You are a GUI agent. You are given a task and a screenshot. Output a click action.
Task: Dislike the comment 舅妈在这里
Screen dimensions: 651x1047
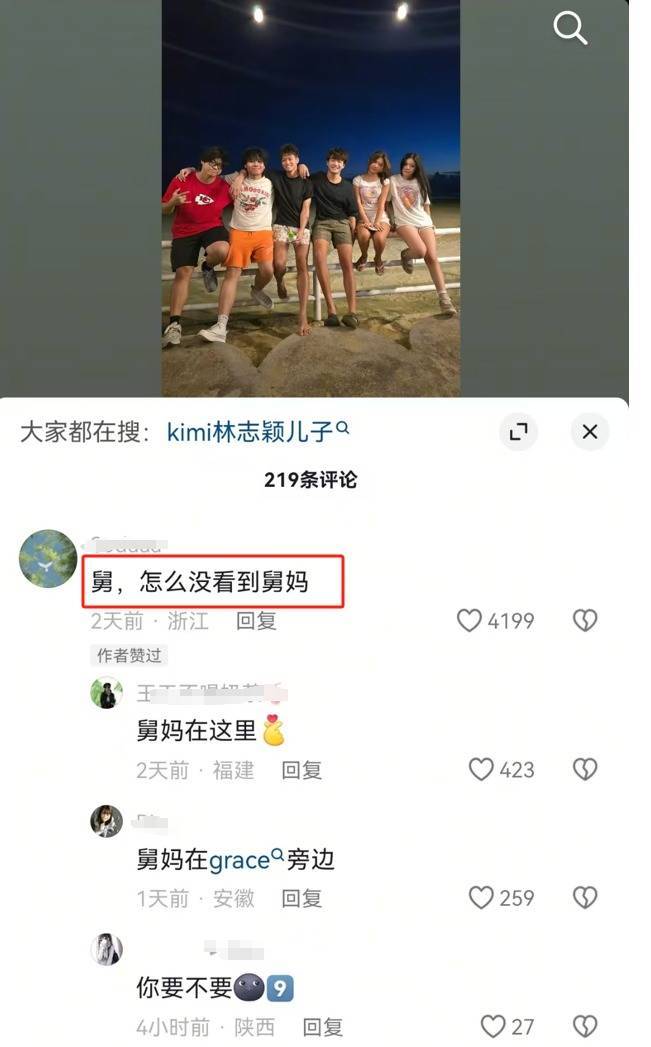[x=585, y=770]
